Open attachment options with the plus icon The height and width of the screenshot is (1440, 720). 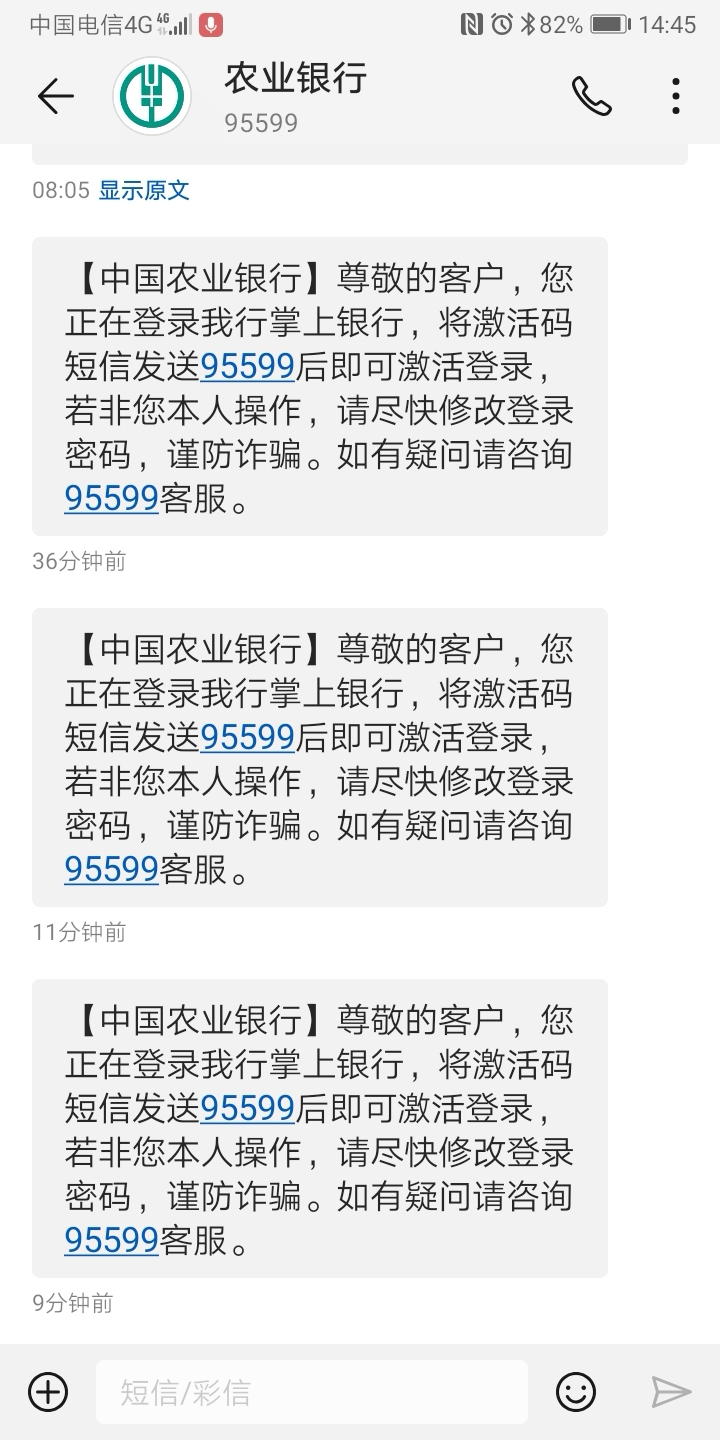tap(48, 1391)
